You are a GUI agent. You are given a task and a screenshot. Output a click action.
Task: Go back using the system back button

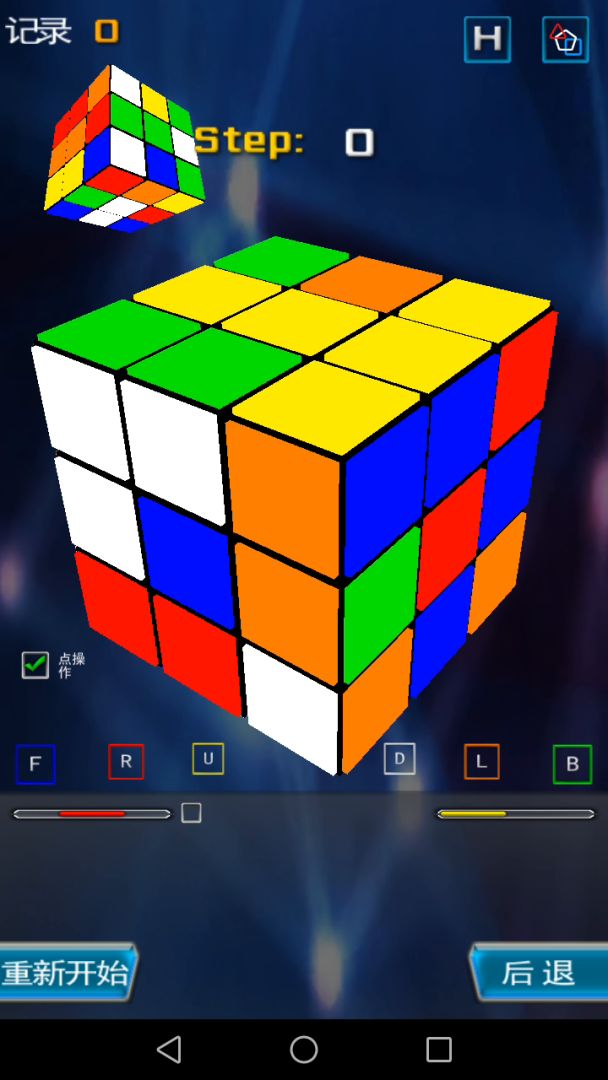click(x=169, y=1049)
